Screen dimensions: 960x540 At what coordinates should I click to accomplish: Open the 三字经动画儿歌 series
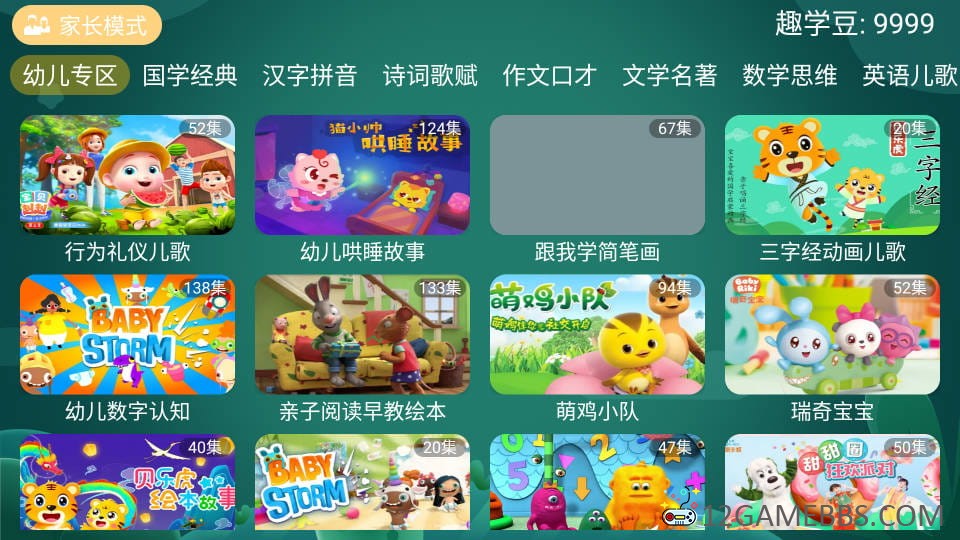pyautogui.click(x=832, y=176)
